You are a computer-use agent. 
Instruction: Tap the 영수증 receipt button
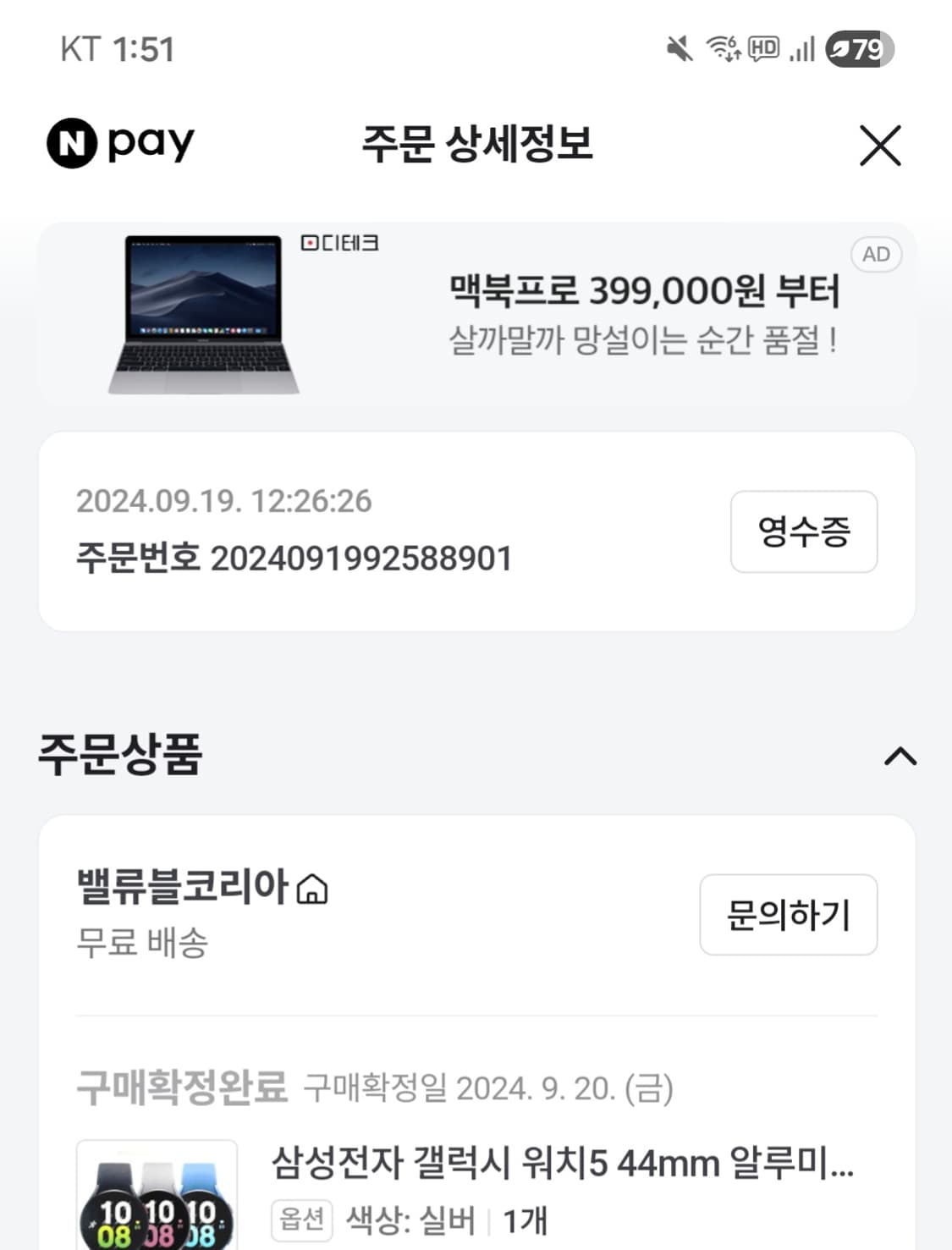[803, 531]
